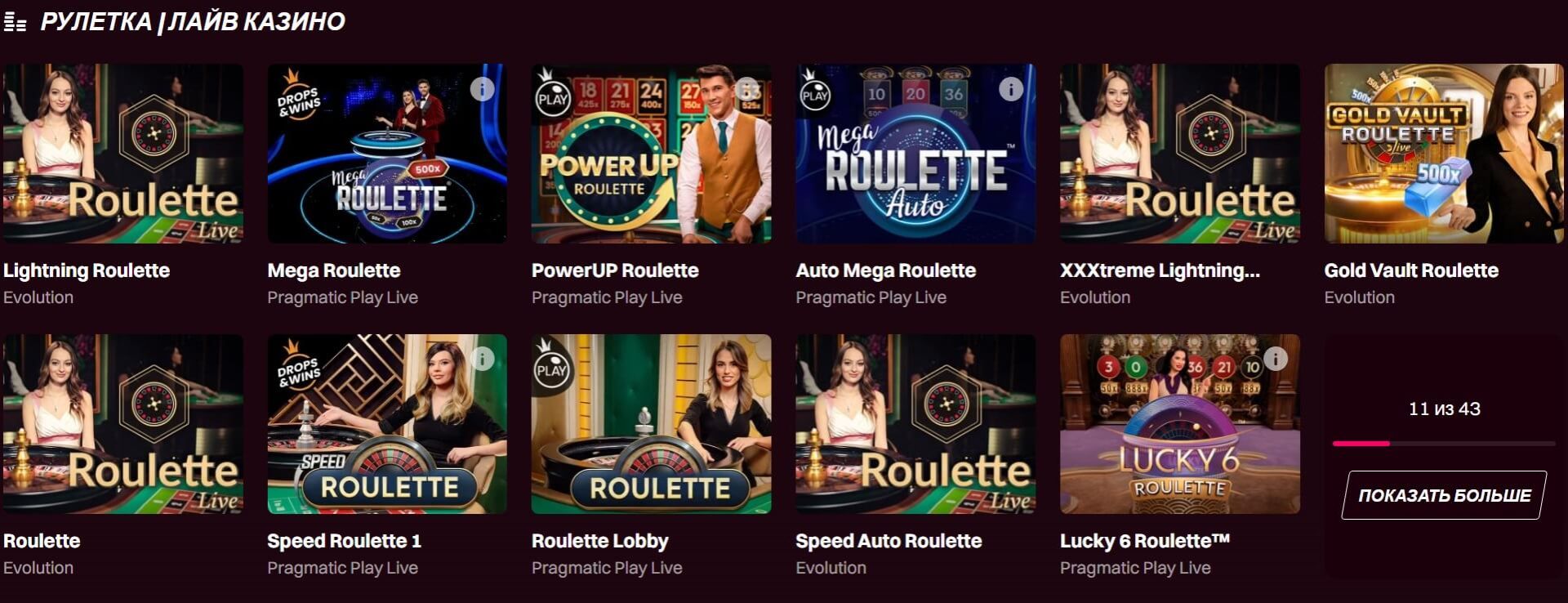Show info for the PowerUP Roulette tile

[747, 89]
